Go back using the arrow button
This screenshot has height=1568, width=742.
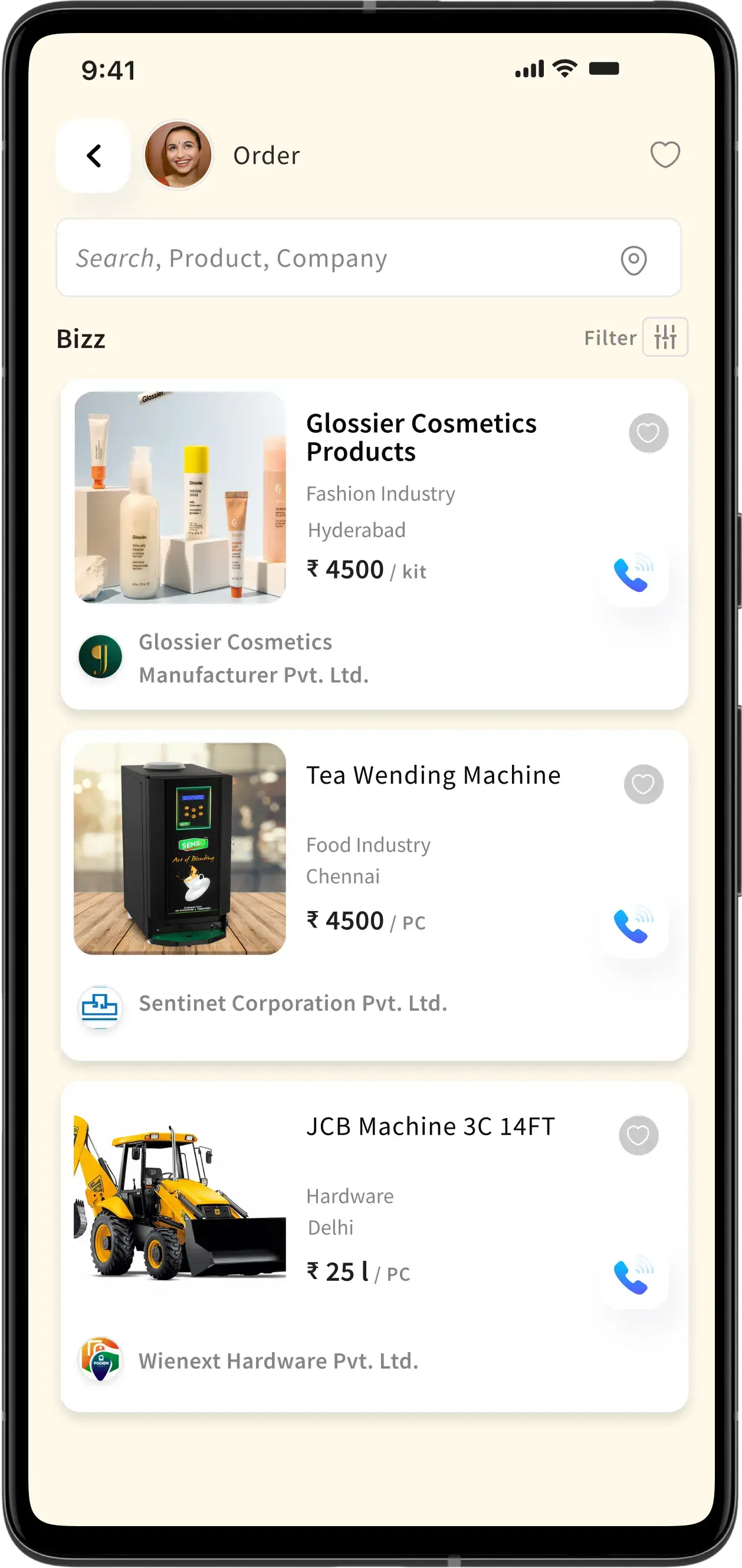(x=93, y=156)
